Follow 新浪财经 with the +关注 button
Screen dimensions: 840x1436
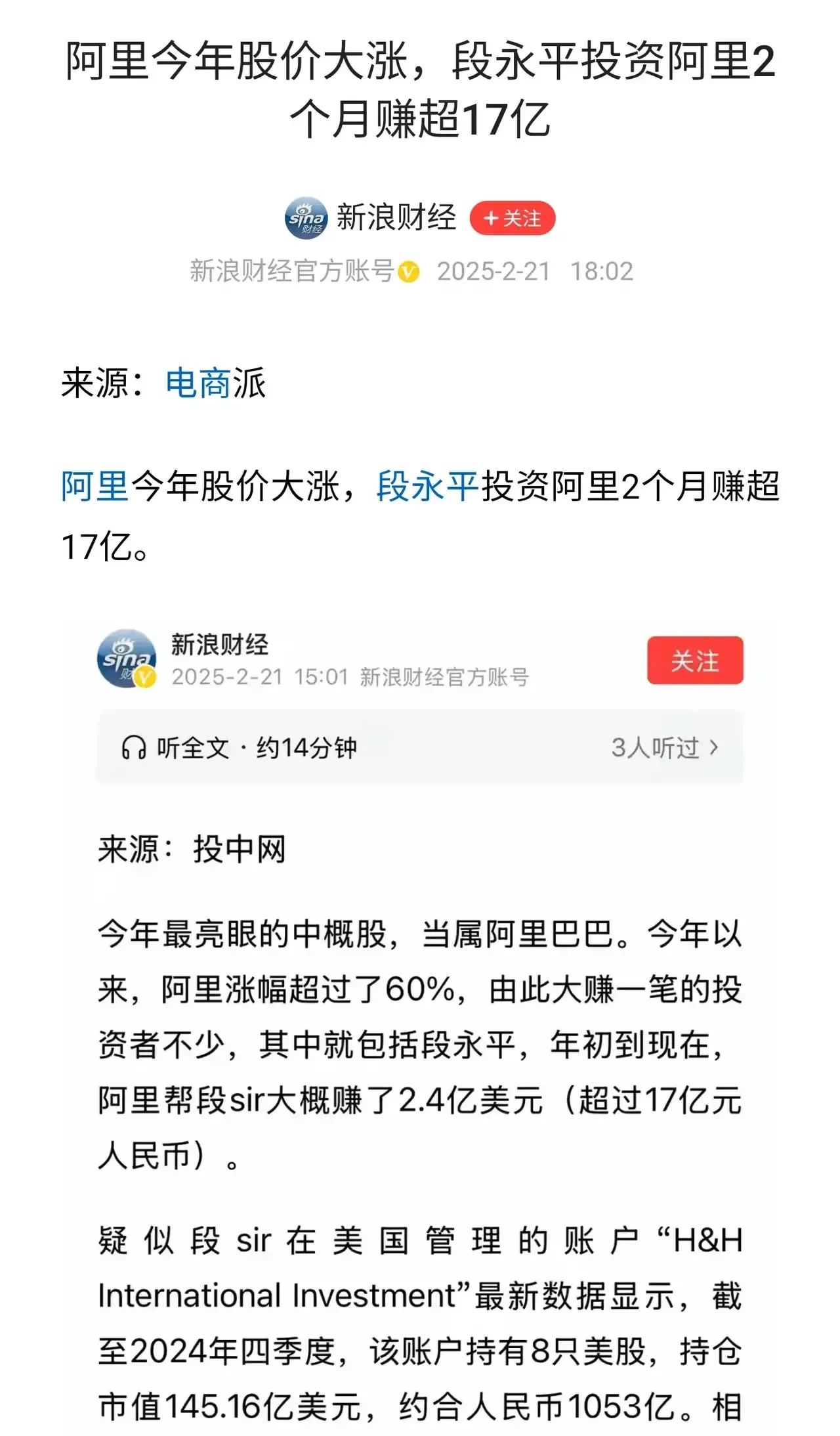pos(512,219)
